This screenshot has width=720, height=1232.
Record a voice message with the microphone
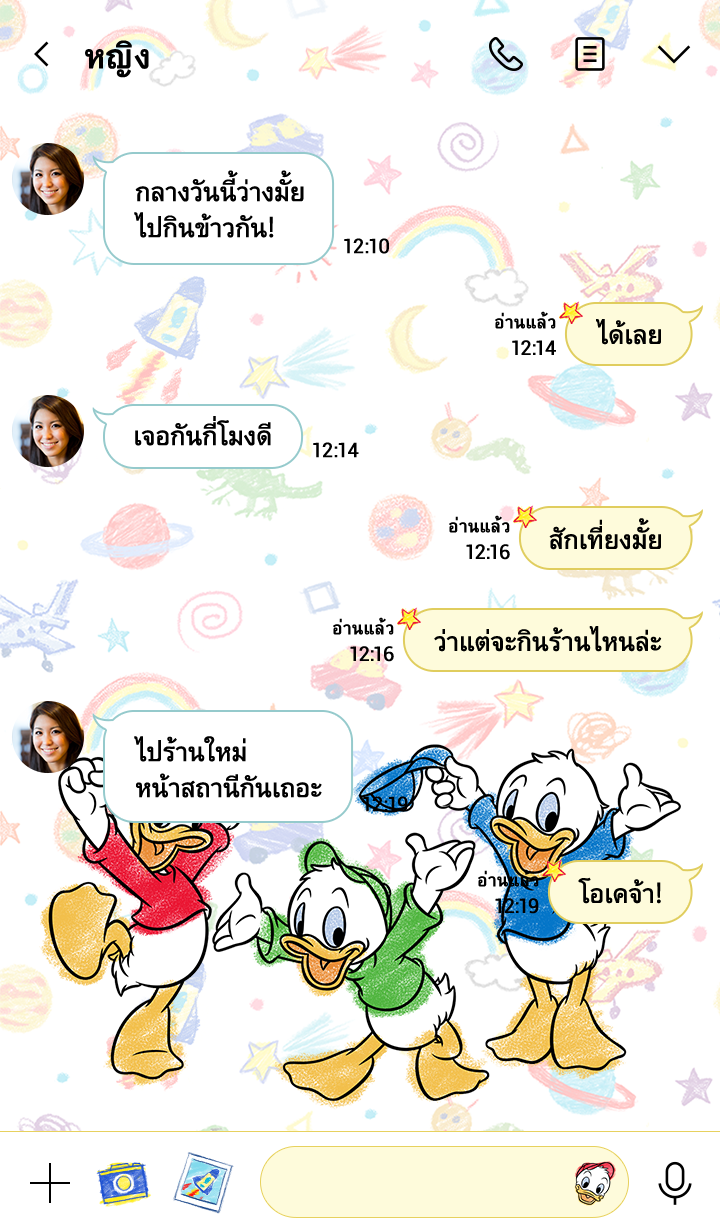click(x=675, y=1183)
